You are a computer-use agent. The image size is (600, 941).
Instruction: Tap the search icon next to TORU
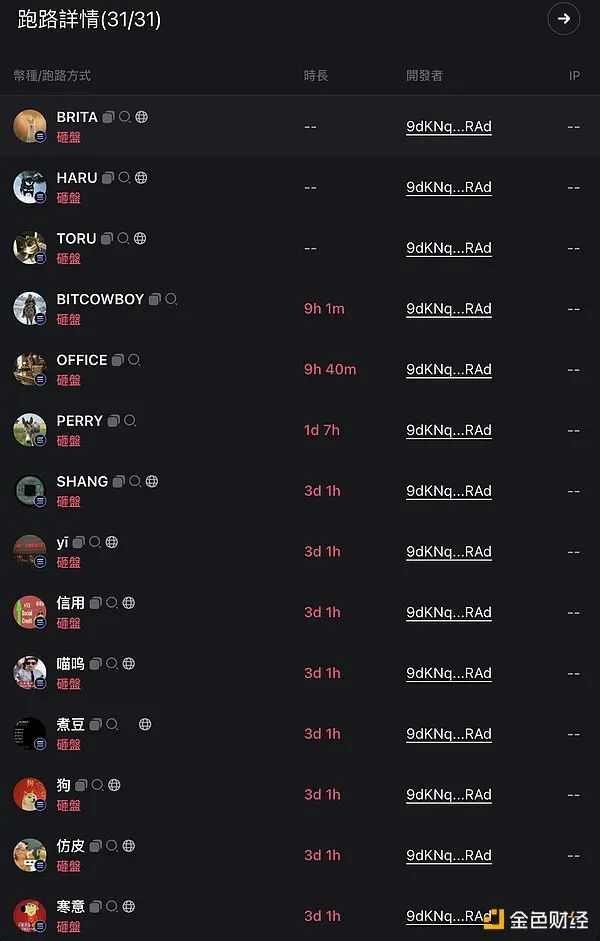tap(123, 238)
